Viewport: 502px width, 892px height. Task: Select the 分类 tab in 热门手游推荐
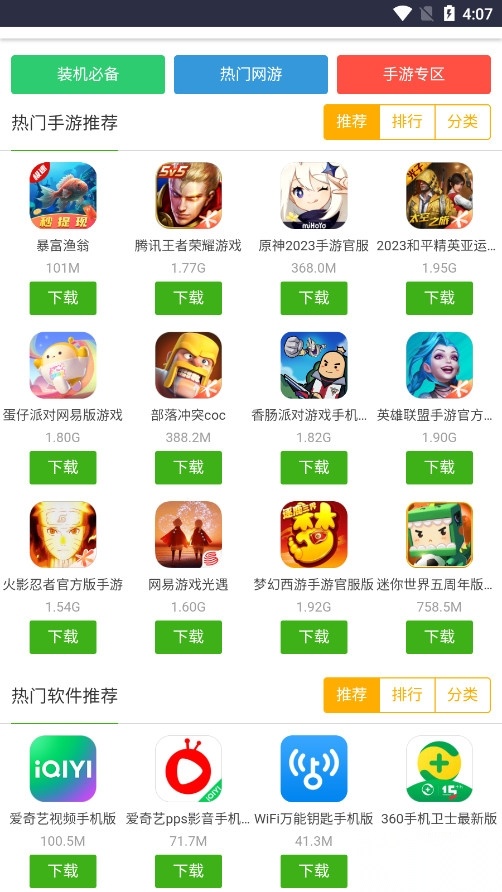click(463, 122)
